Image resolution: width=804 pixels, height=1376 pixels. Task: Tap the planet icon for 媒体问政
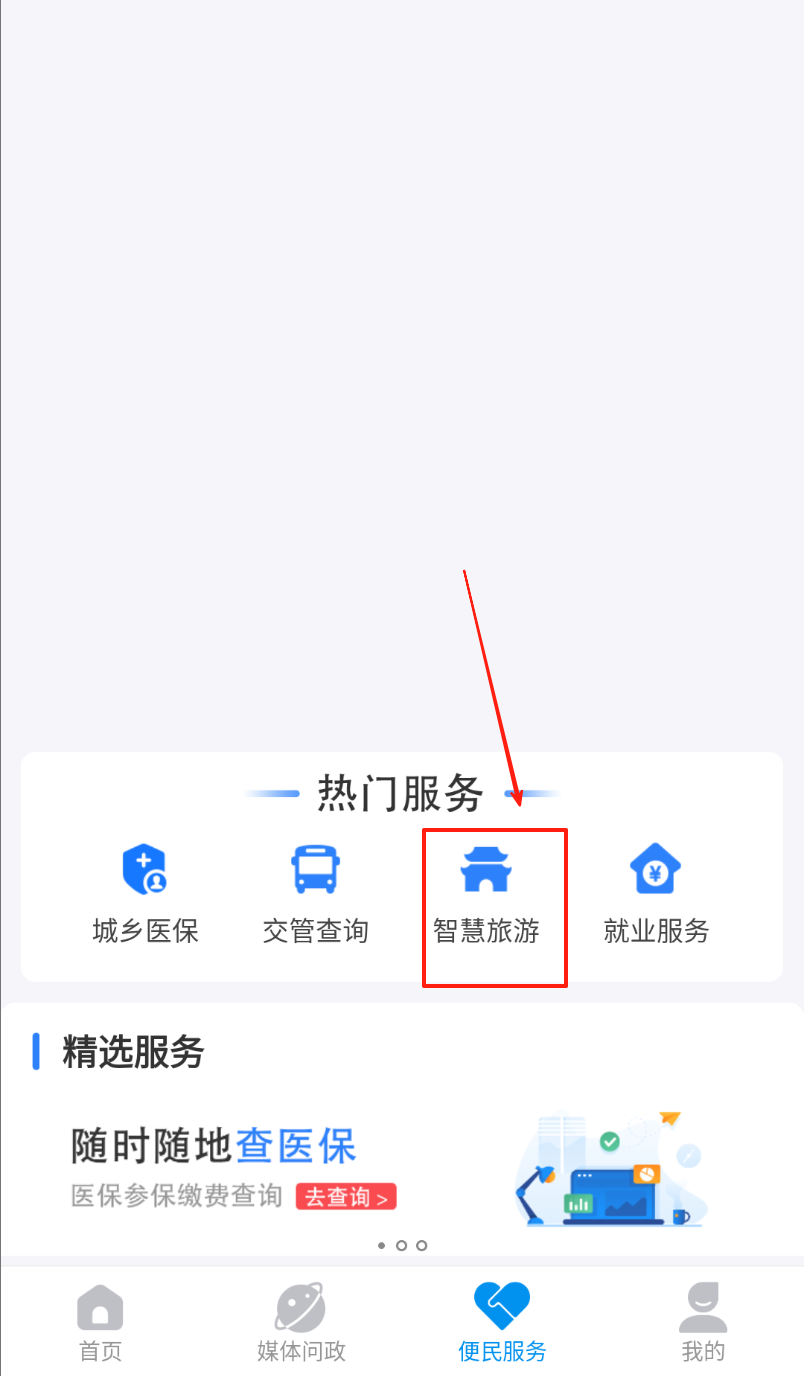pos(300,1305)
